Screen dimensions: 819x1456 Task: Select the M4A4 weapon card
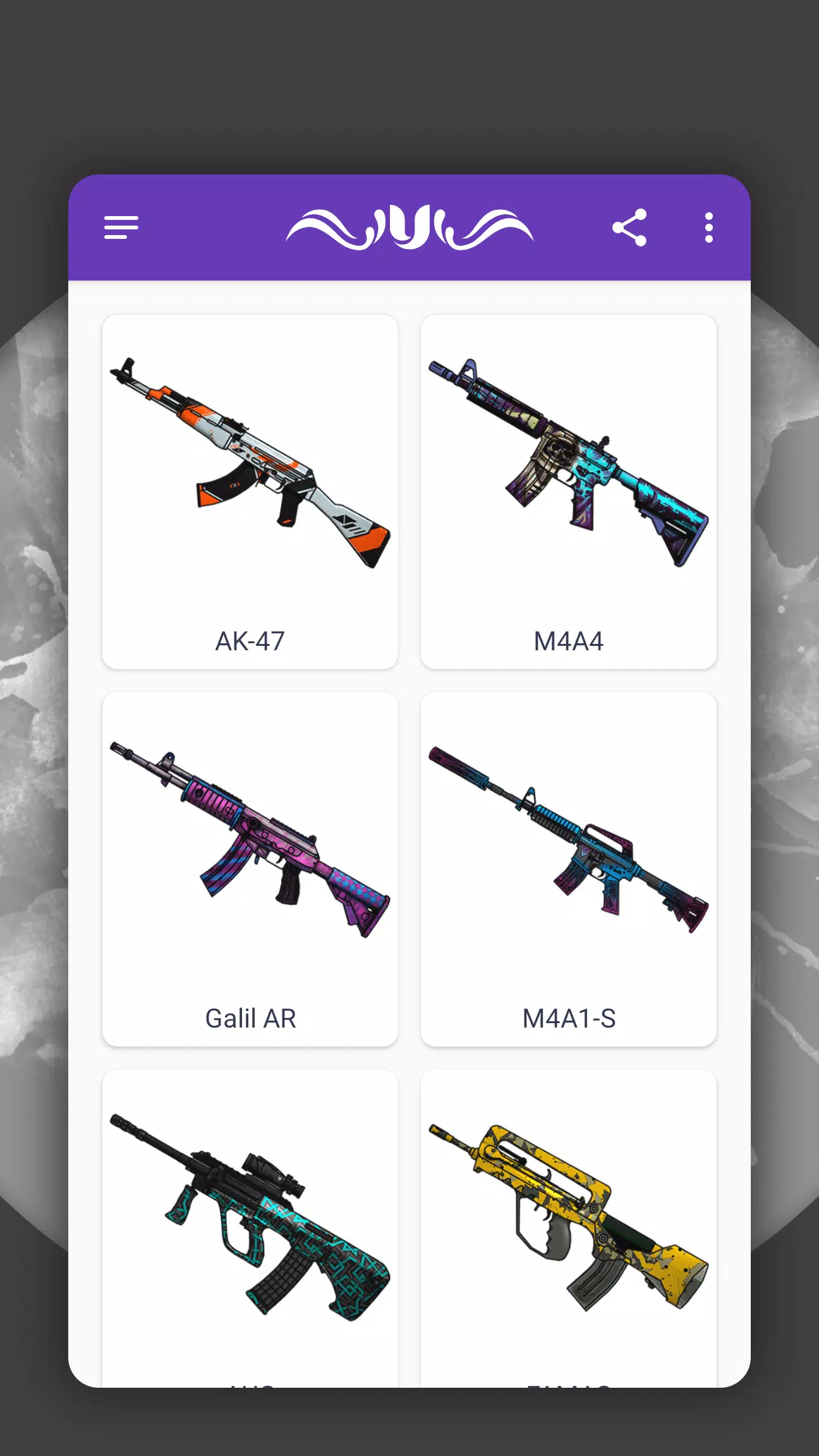pyautogui.click(x=569, y=491)
